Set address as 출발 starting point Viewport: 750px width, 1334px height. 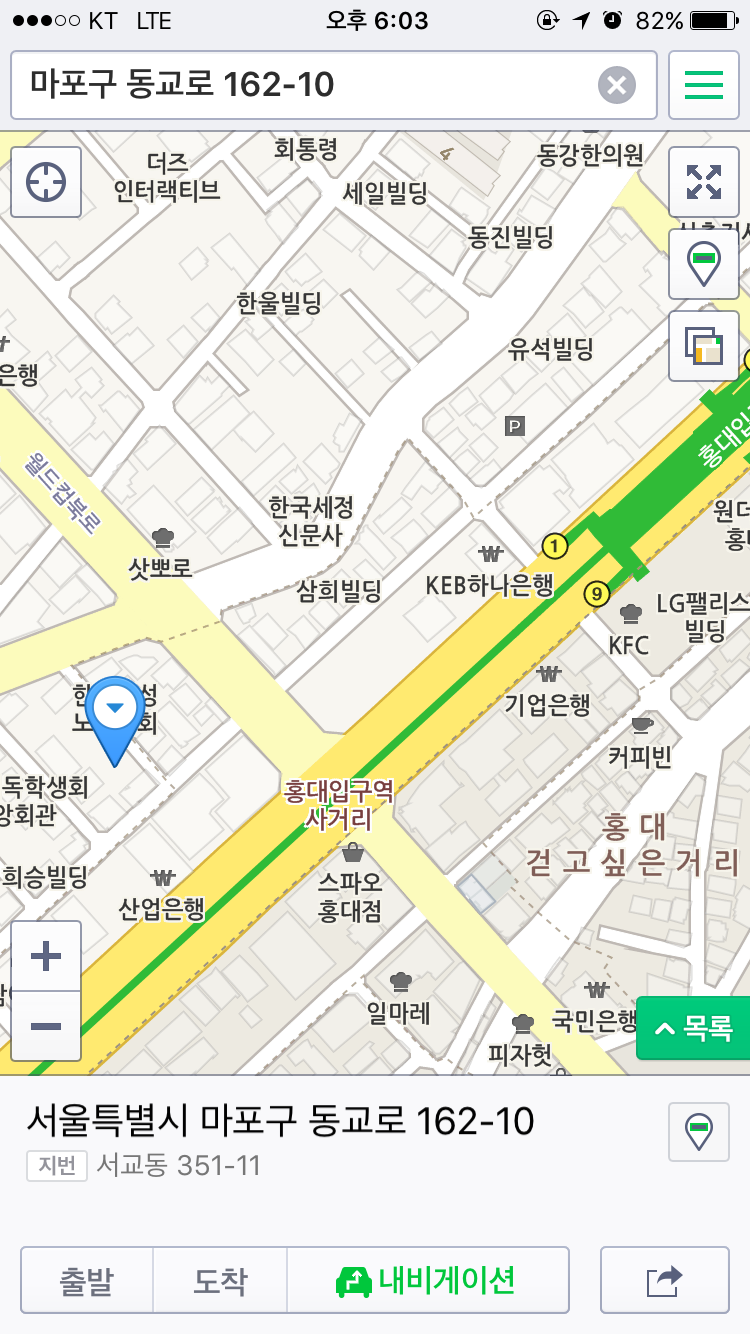(x=86, y=1280)
